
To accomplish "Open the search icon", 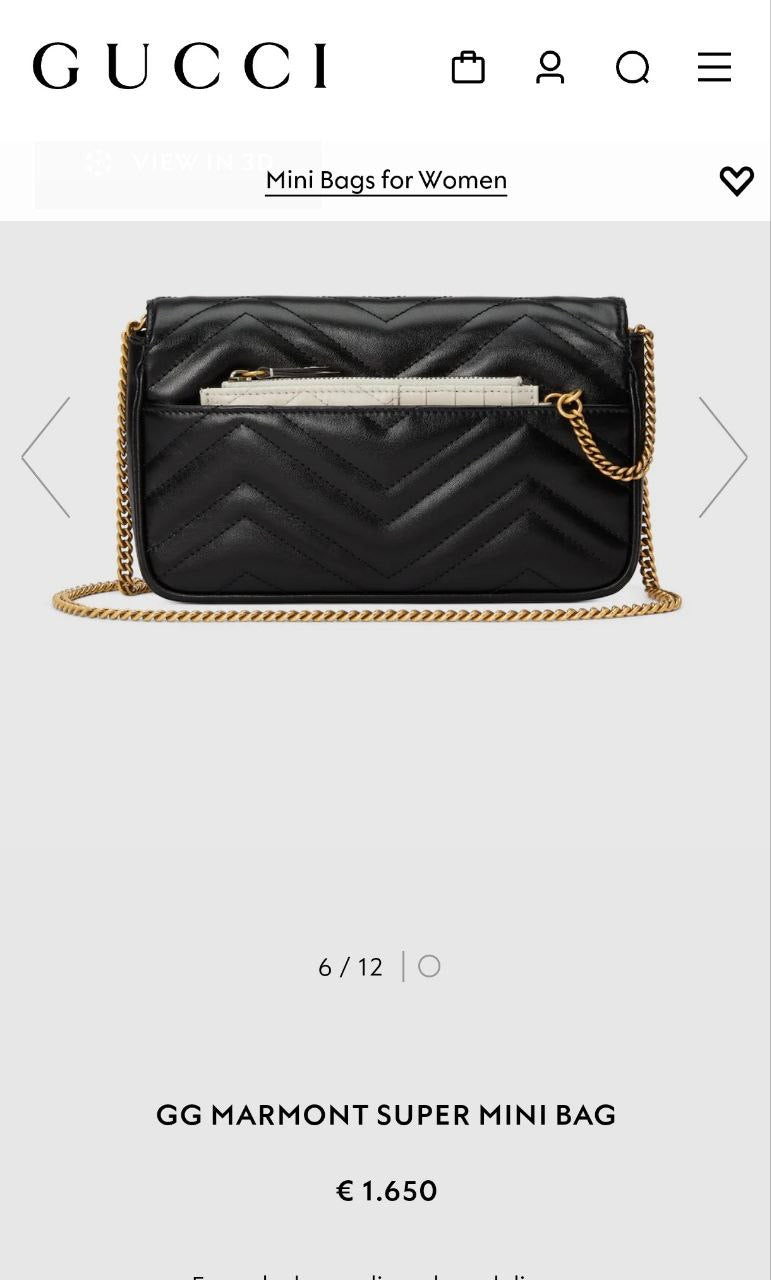I will click(632, 68).
